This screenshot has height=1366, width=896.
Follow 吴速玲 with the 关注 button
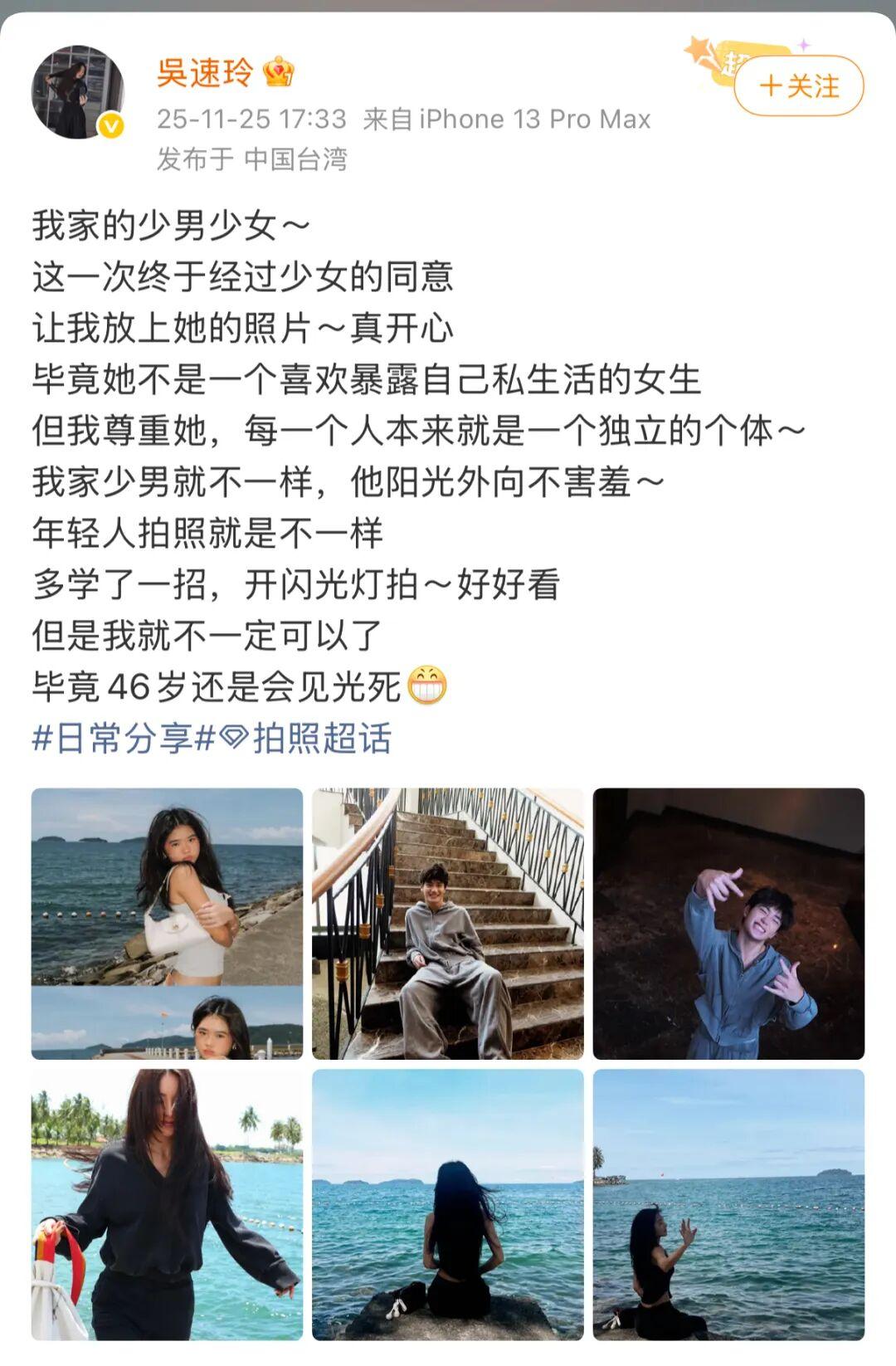[x=798, y=85]
